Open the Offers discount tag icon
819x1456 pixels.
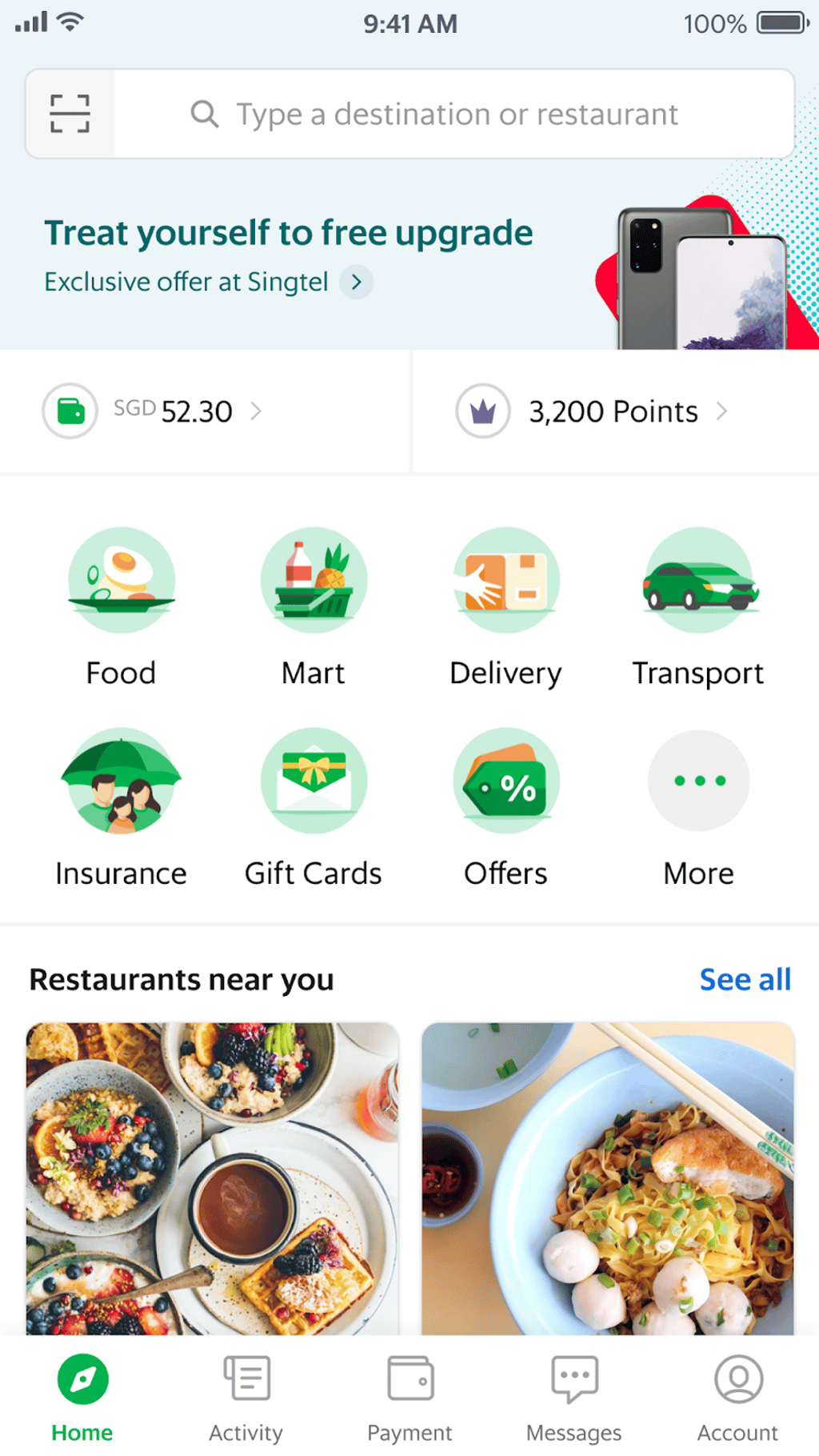point(505,782)
